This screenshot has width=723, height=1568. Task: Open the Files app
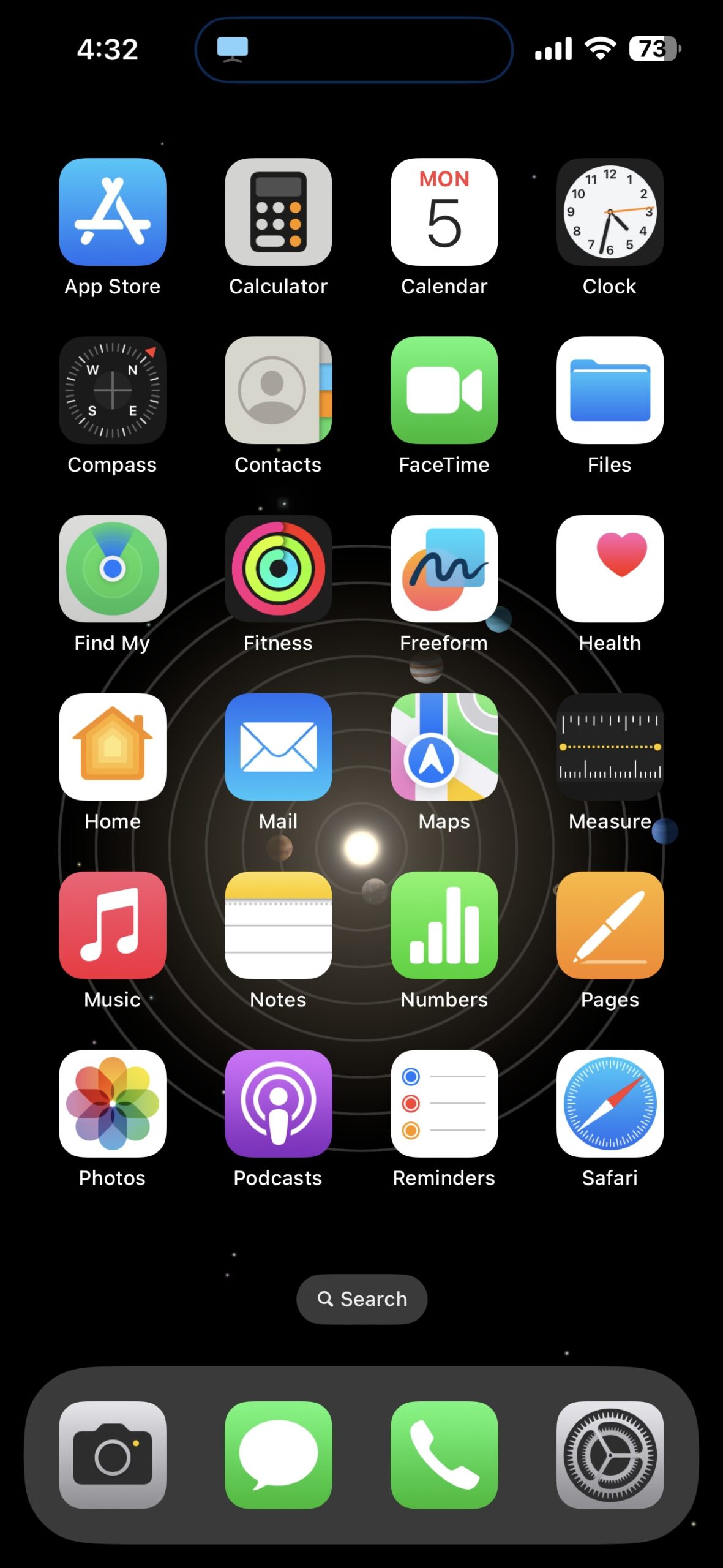tap(610, 390)
